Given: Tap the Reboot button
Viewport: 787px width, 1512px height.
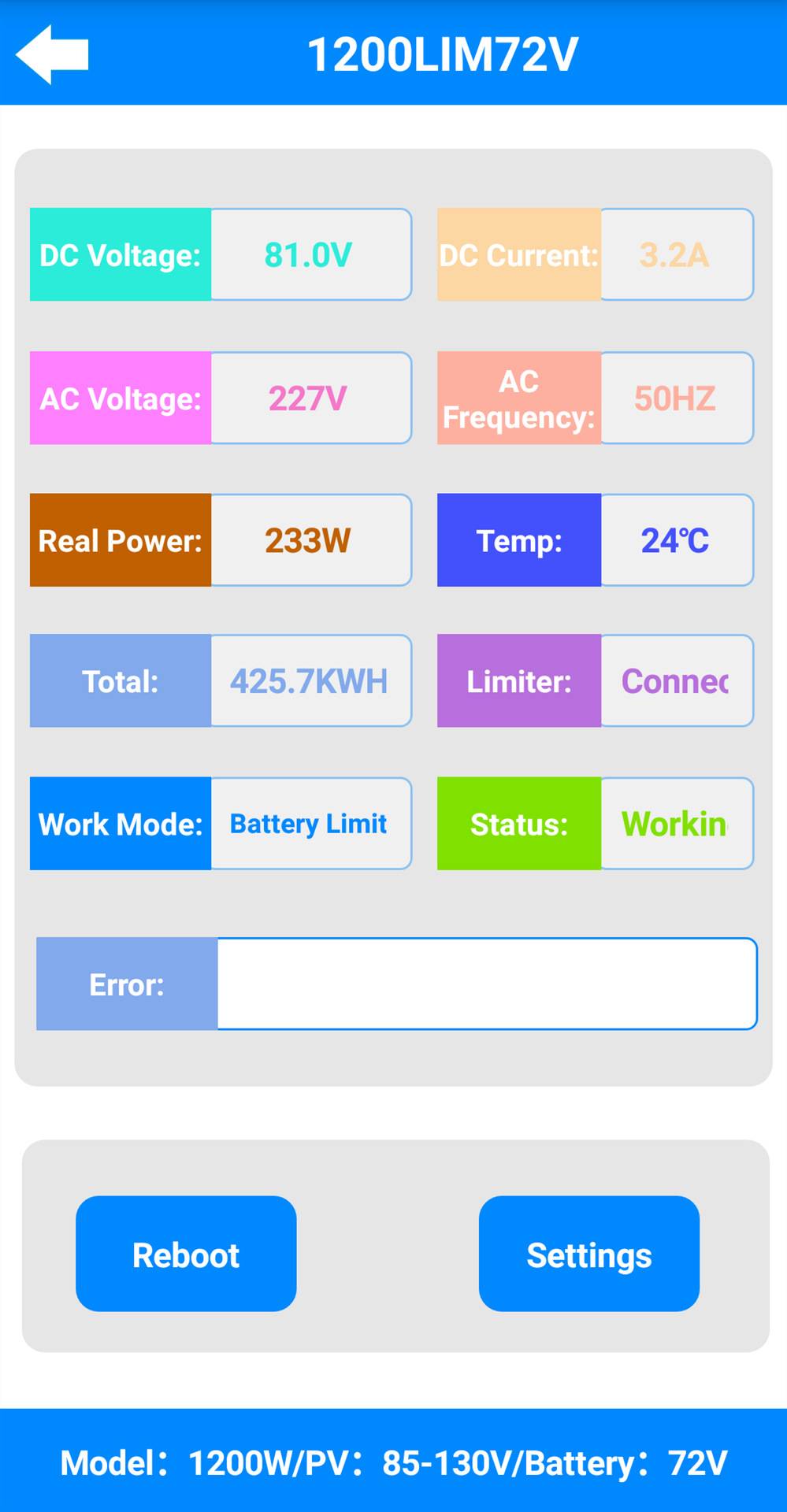Looking at the screenshot, I should coord(186,1254).
